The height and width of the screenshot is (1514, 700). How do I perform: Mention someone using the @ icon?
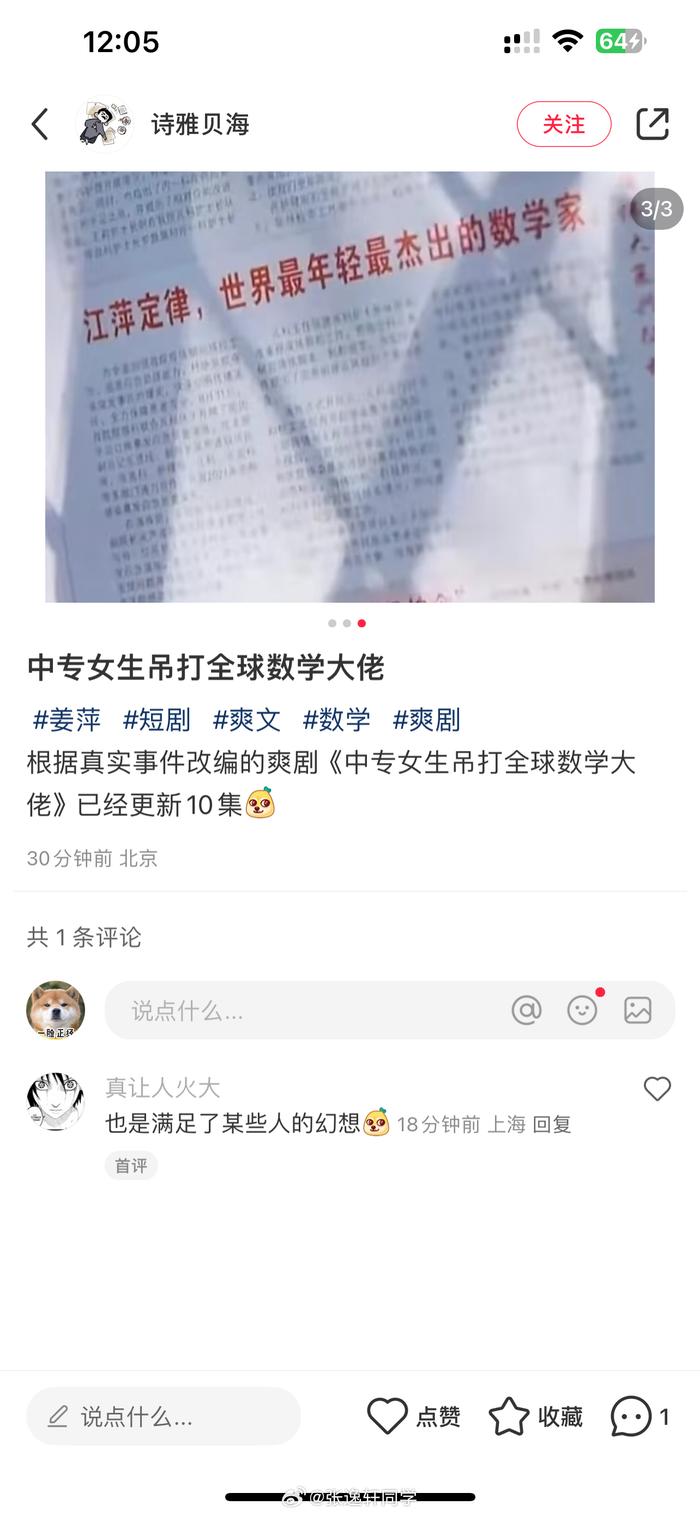click(526, 1010)
